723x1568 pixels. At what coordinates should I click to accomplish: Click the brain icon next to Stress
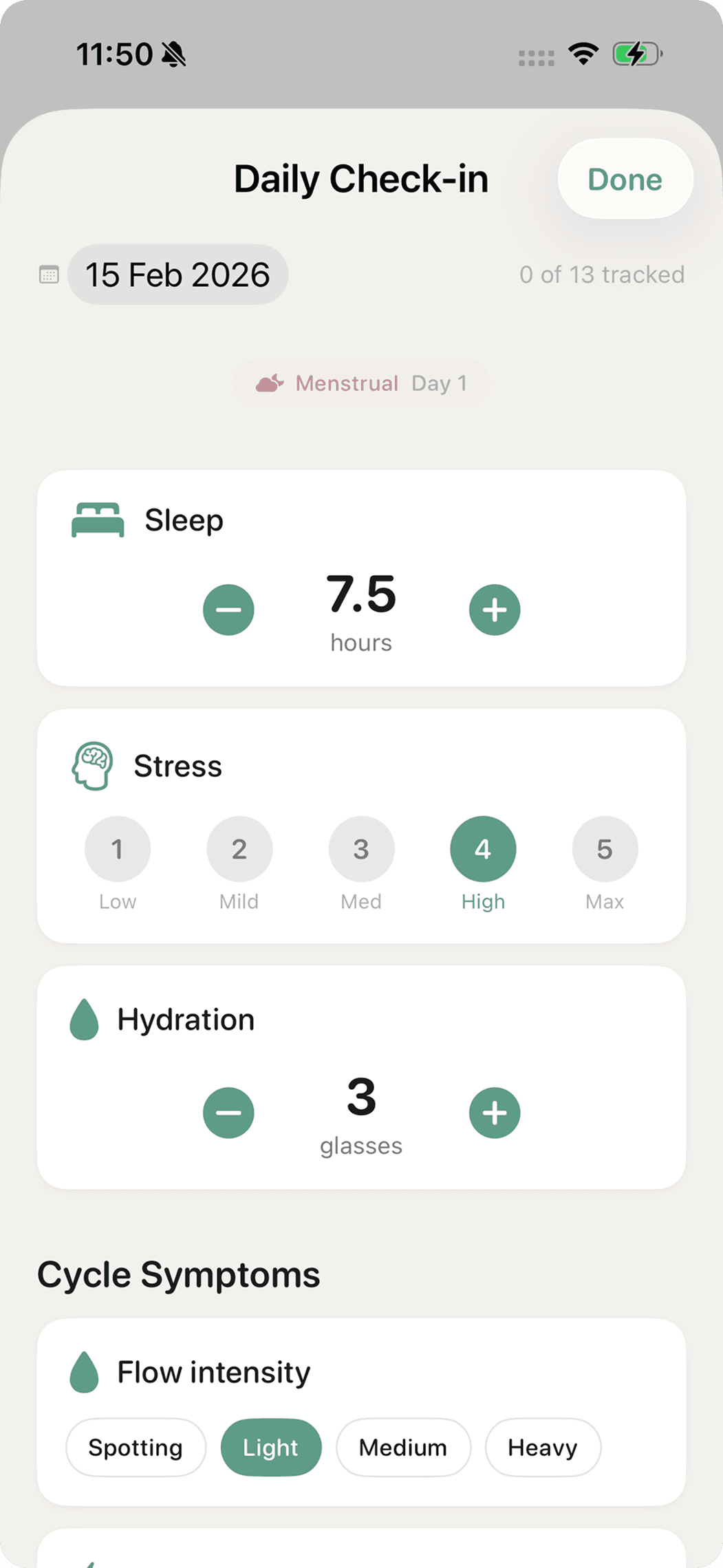click(91, 765)
